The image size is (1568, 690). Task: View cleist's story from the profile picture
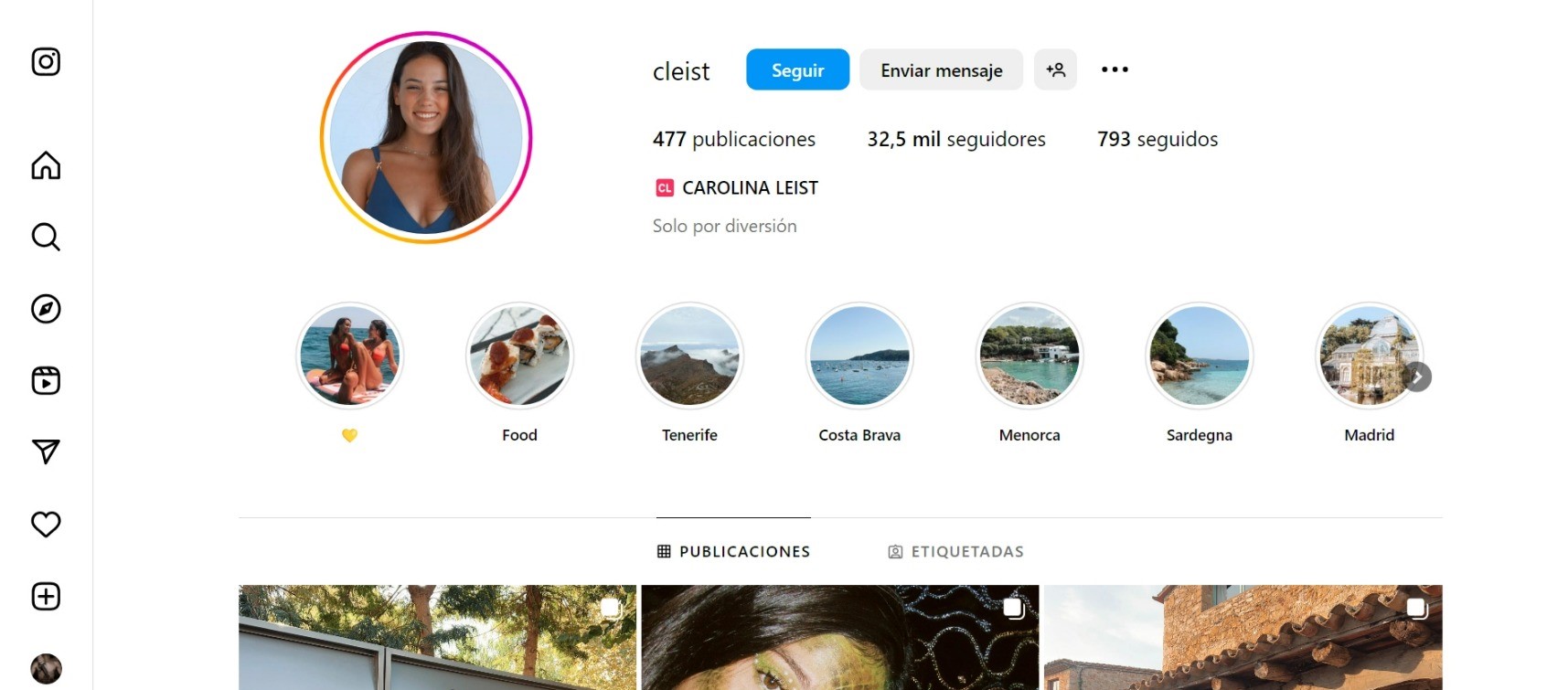coord(426,138)
